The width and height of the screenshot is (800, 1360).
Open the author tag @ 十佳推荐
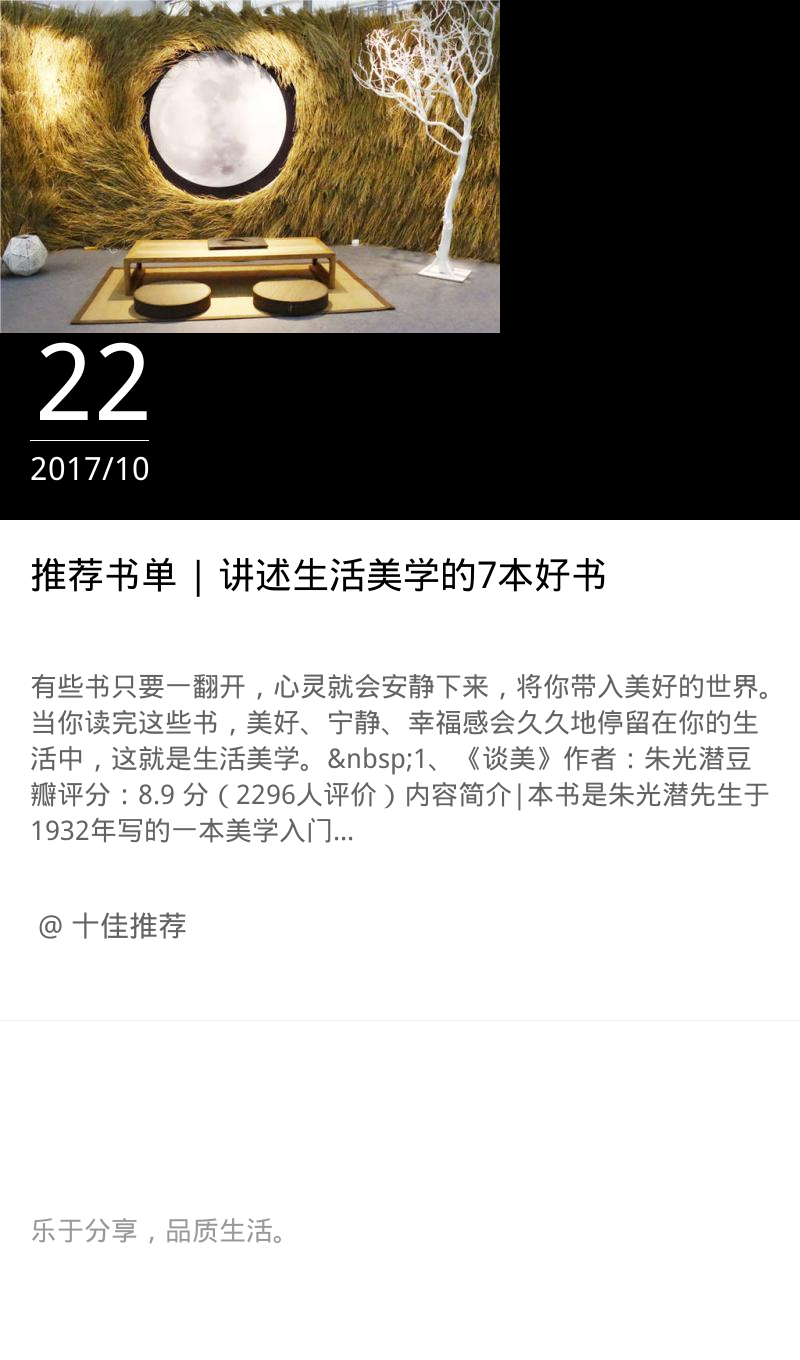pyautogui.click(x=112, y=926)
